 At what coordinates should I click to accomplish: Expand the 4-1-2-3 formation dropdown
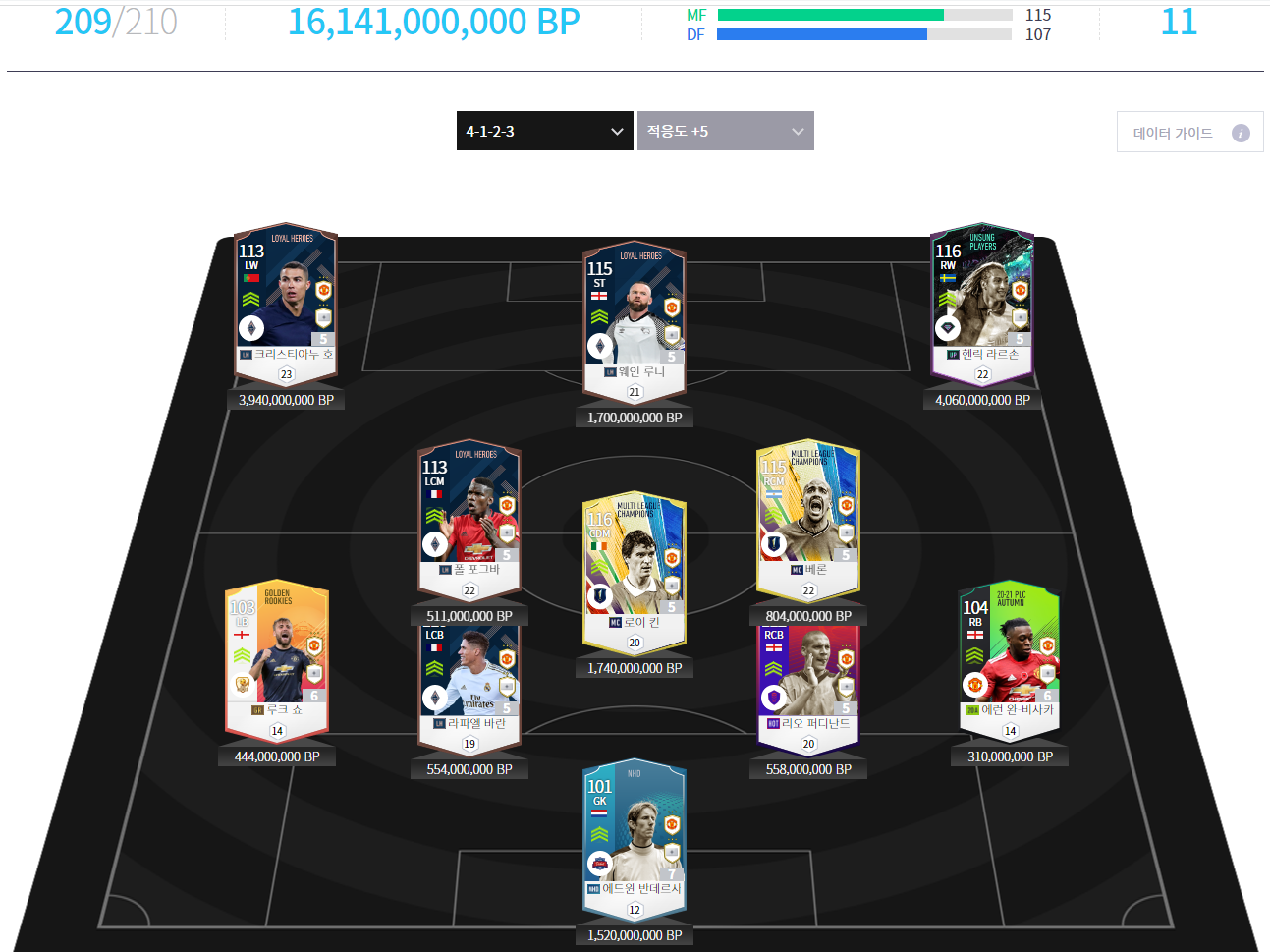[x=545, y=131]
